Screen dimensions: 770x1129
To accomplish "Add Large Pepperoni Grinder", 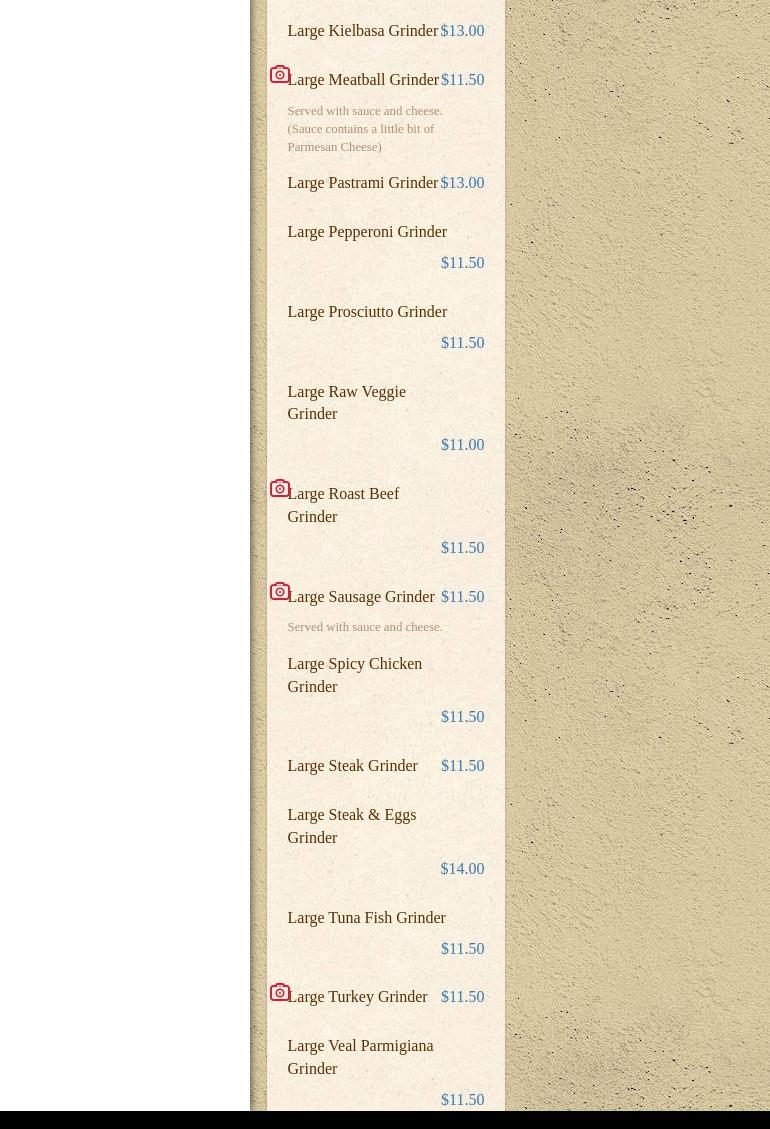I will click(x=366, y=232).
